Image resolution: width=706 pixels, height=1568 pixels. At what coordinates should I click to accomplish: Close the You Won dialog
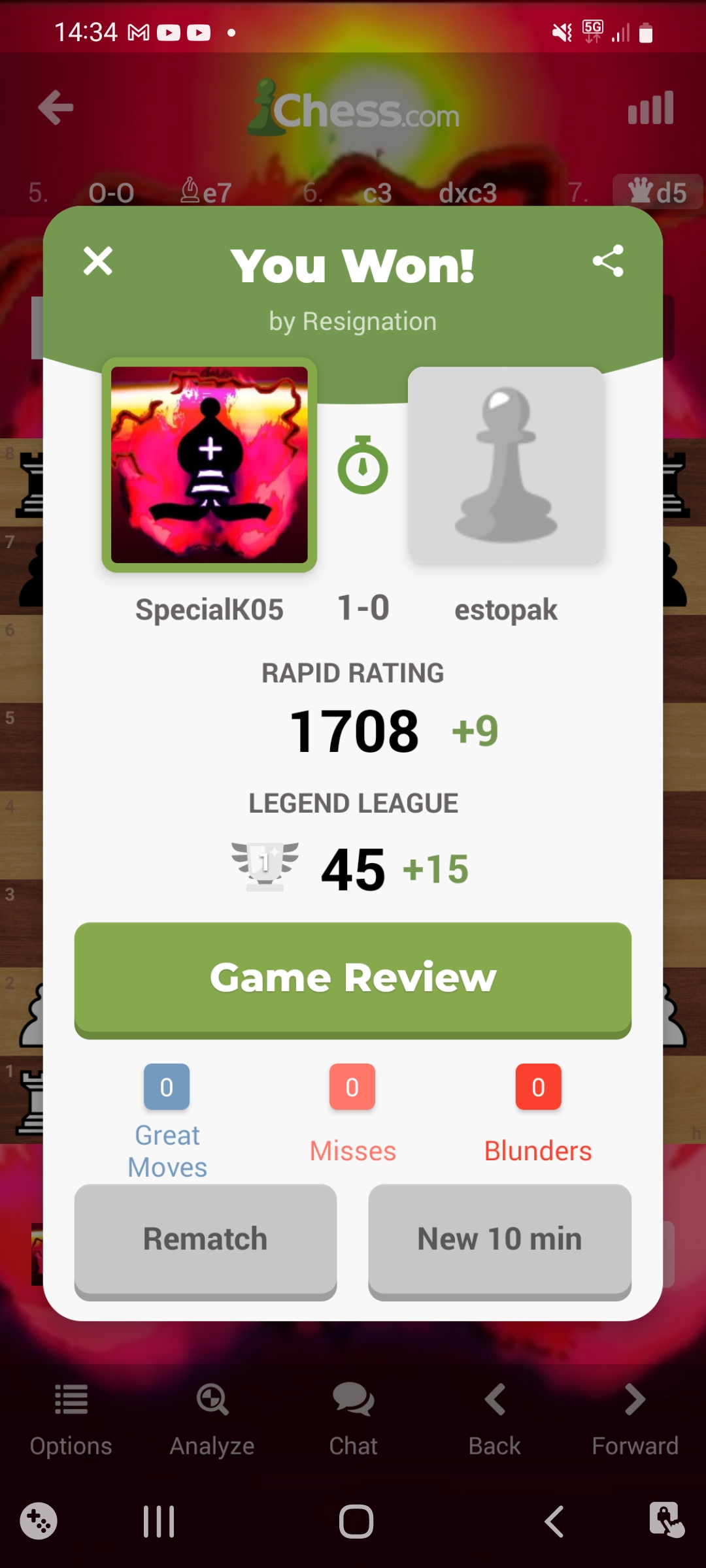pos(98,261)
